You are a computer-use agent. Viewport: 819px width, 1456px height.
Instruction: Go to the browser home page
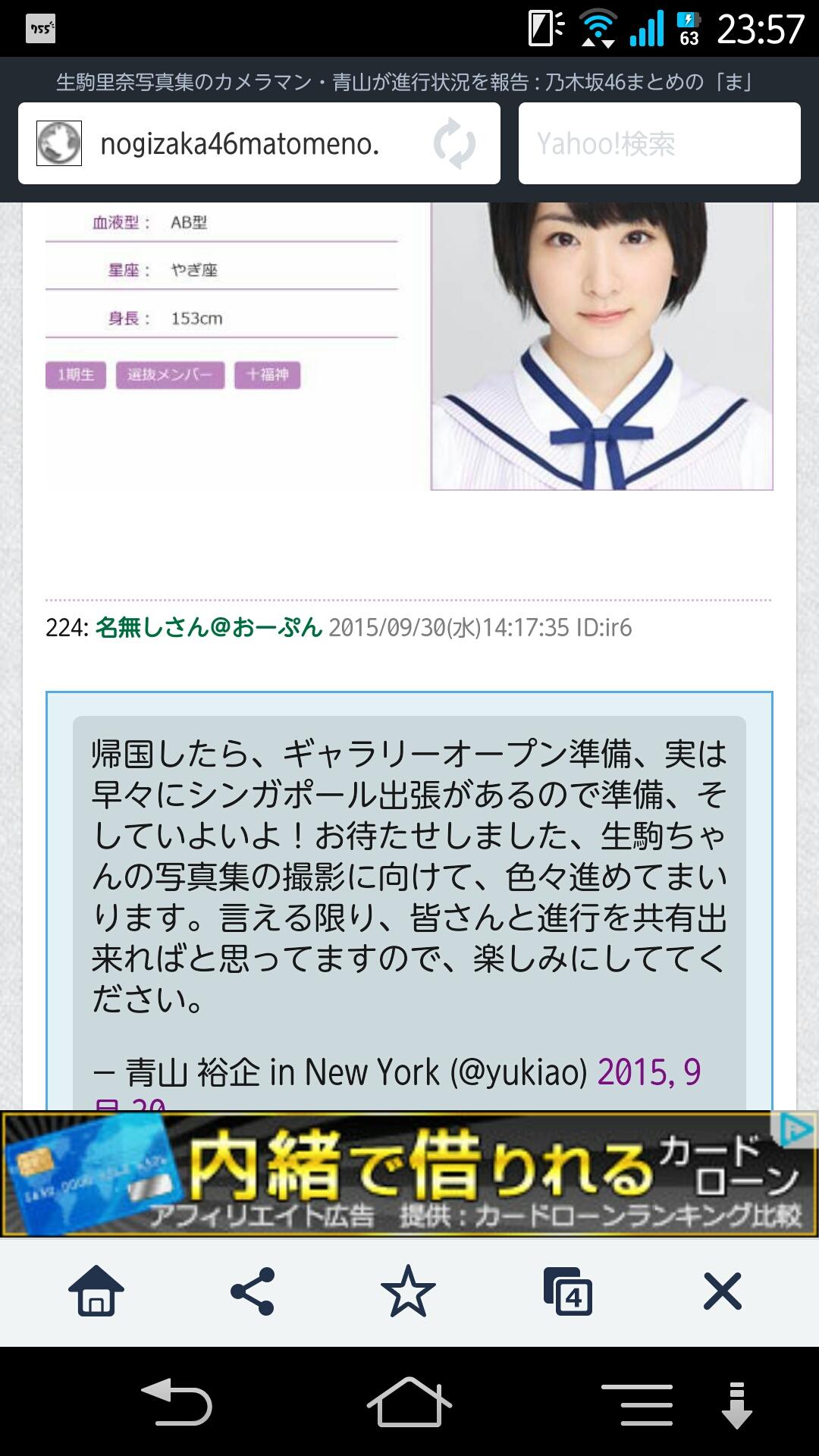coord(96,1291)
